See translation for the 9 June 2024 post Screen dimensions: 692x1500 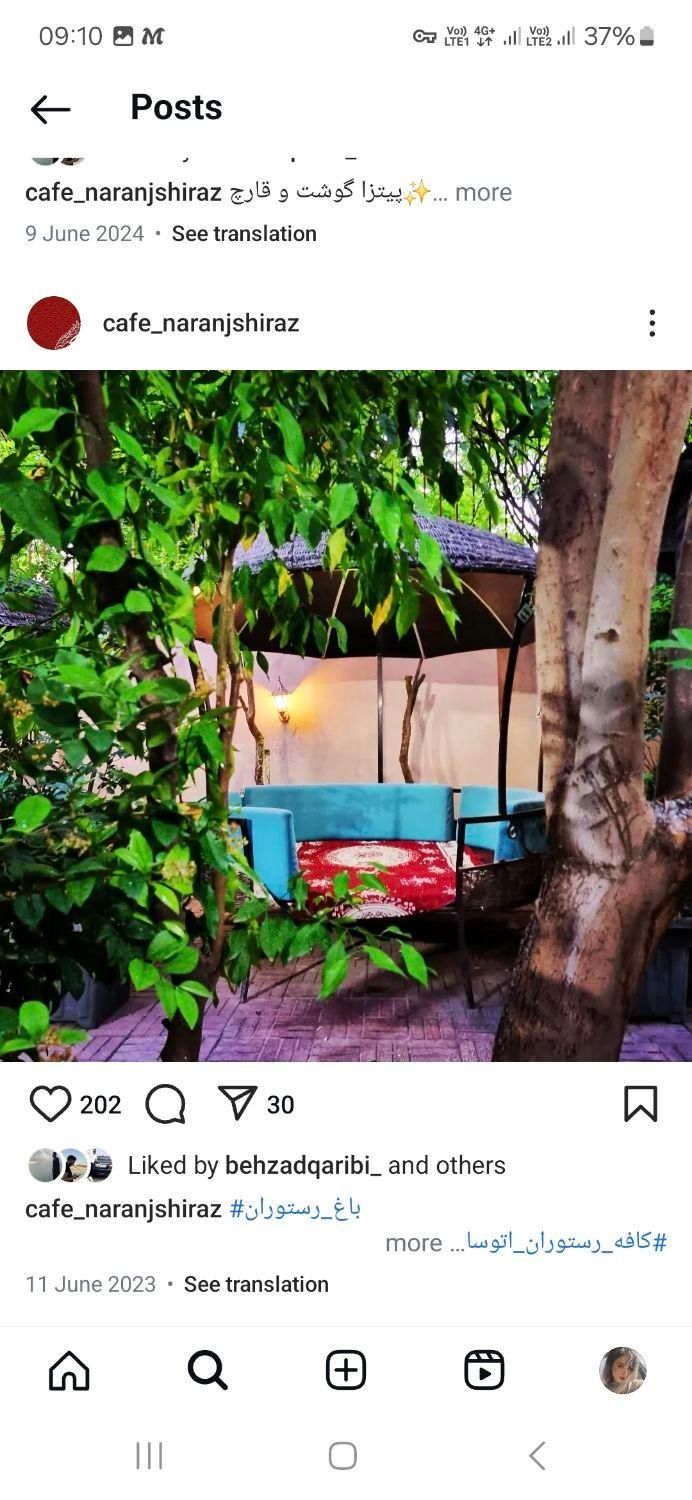pyautogui.click(x=244, y=233)
